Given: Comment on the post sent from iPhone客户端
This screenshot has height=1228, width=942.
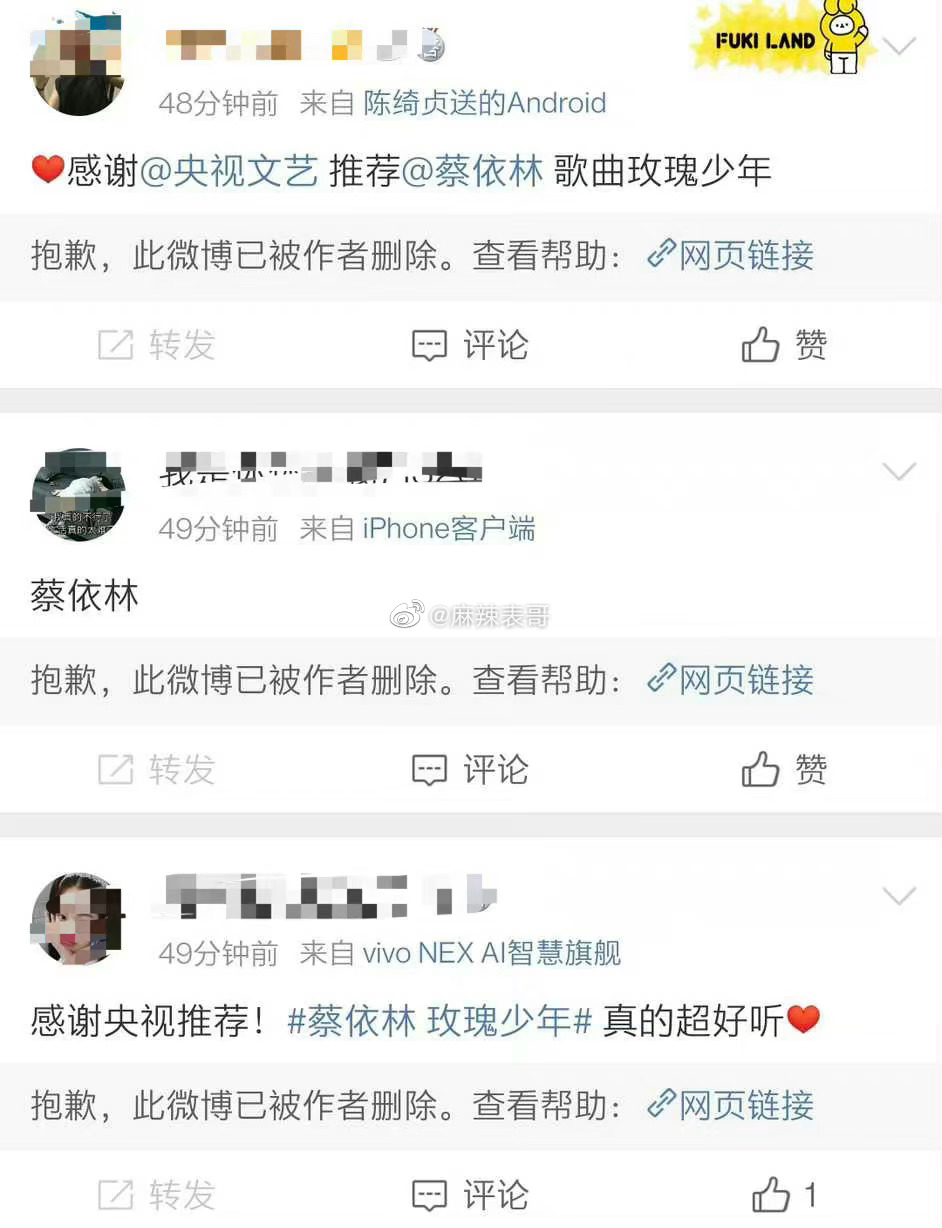Looking at the screenshot, I should (x=470, y=769).
